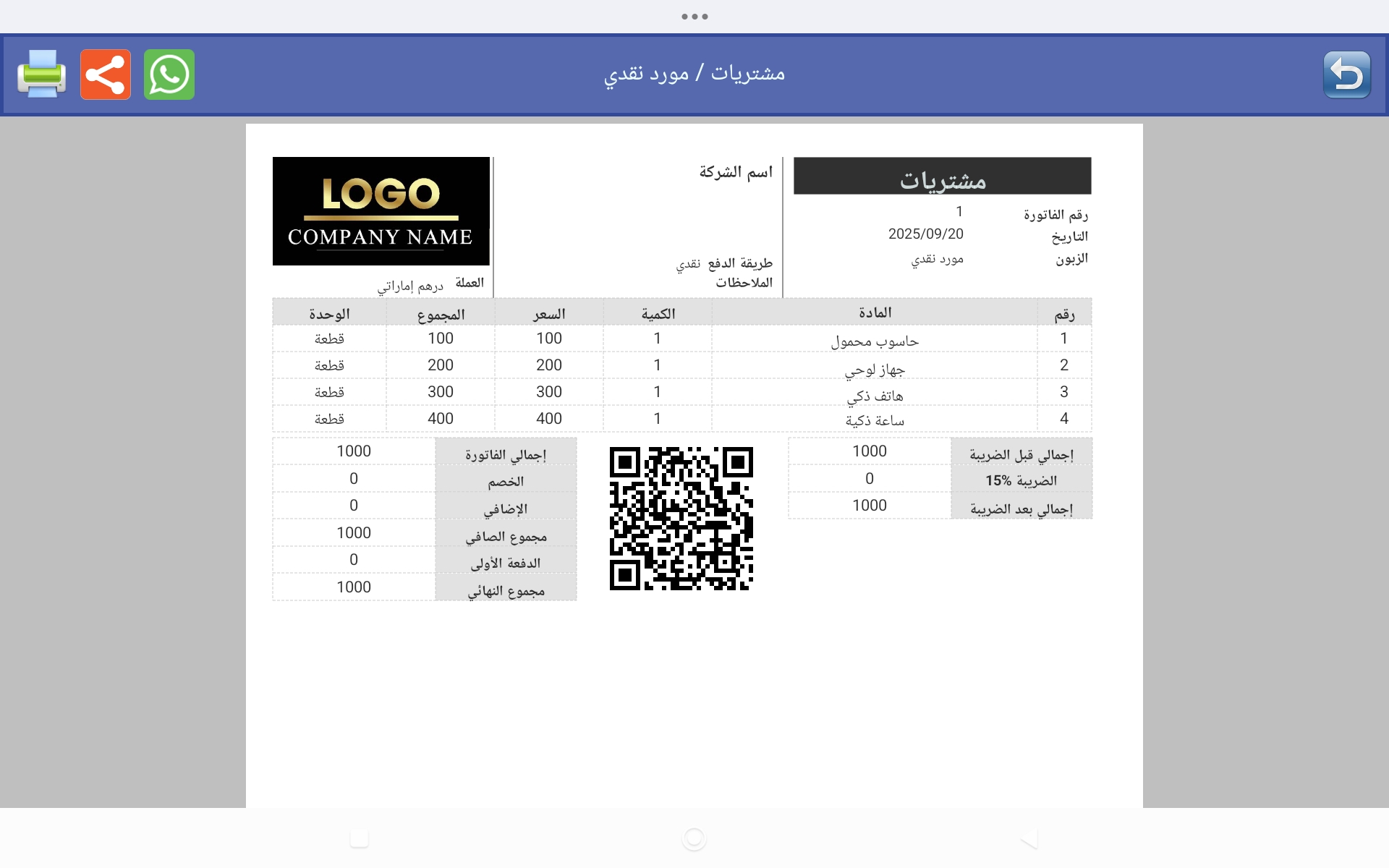
Task: Tap the system home button
Action: pos(694,838)
